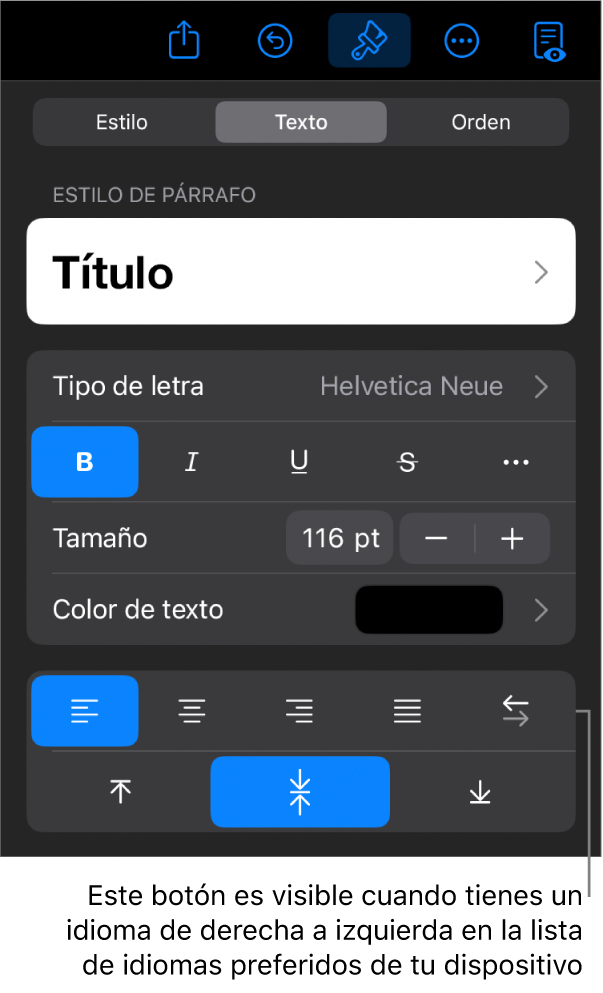Image resolution: width=603 pixels, height=993 pixels.
Task: Open the more options ellipsis in toolbar
Action: [461, 41]
